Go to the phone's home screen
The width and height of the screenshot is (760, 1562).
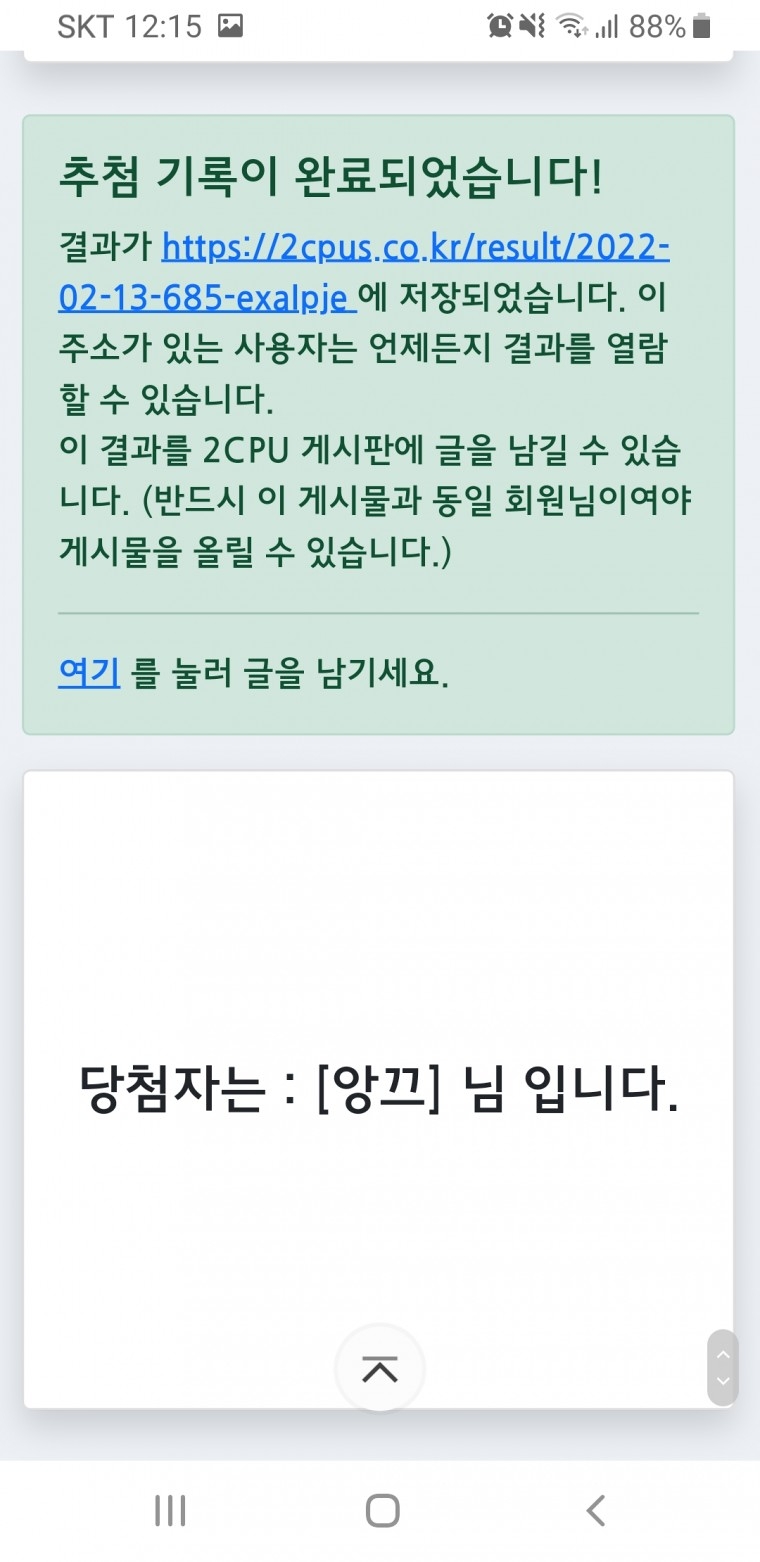(x=382, y=1510)
